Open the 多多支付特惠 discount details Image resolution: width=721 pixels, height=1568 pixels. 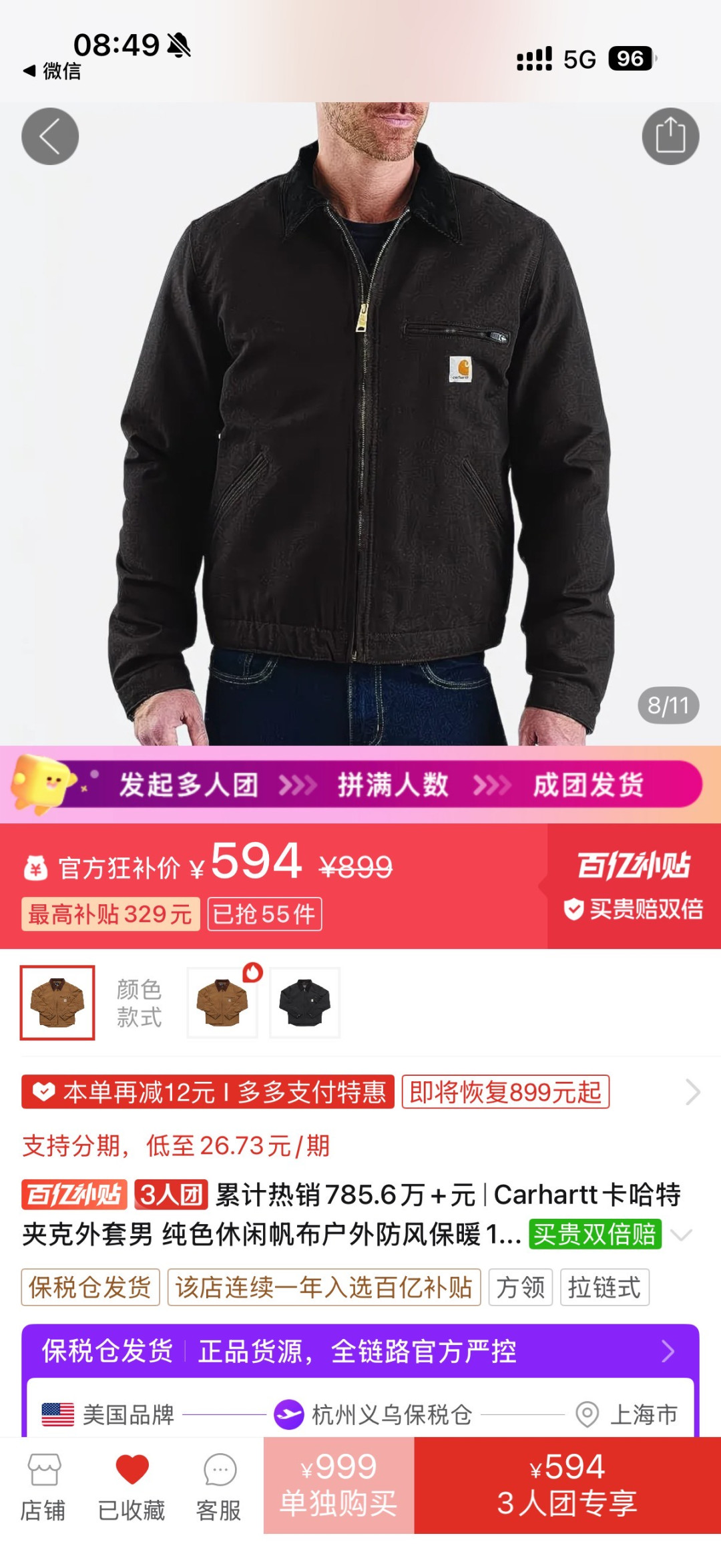pos(208,1092)
